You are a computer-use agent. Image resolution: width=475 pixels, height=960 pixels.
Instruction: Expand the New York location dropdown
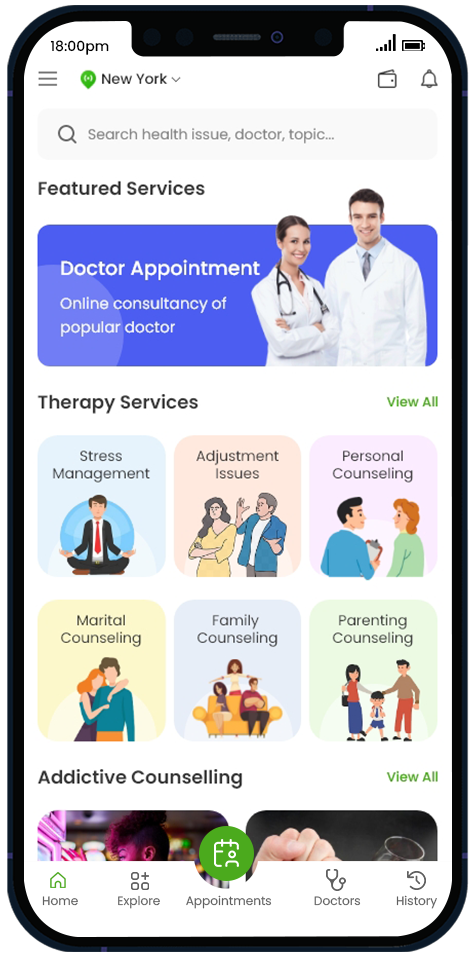[x=131, y=79]
